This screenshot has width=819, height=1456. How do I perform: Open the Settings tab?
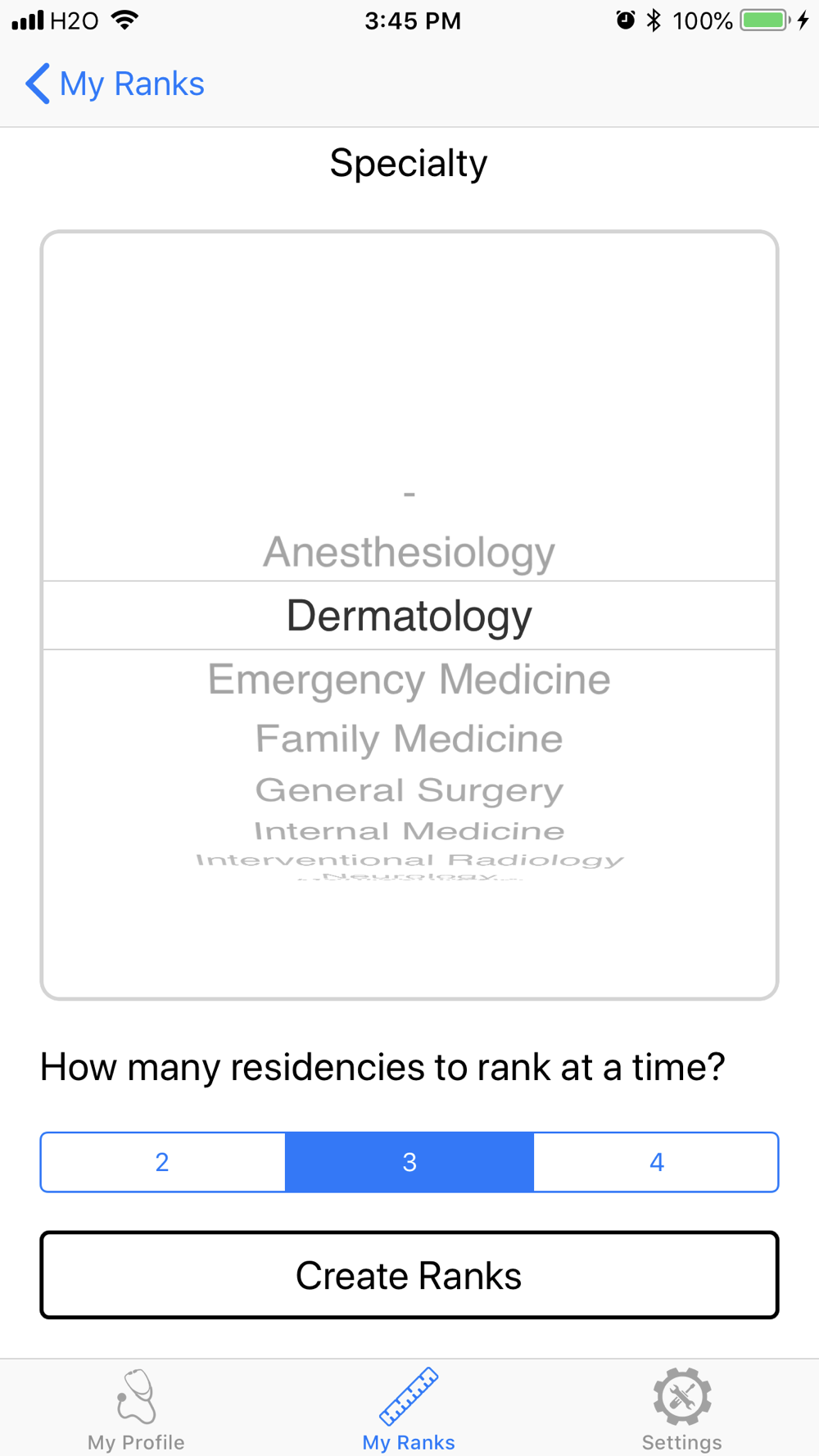click(682, 1409)
